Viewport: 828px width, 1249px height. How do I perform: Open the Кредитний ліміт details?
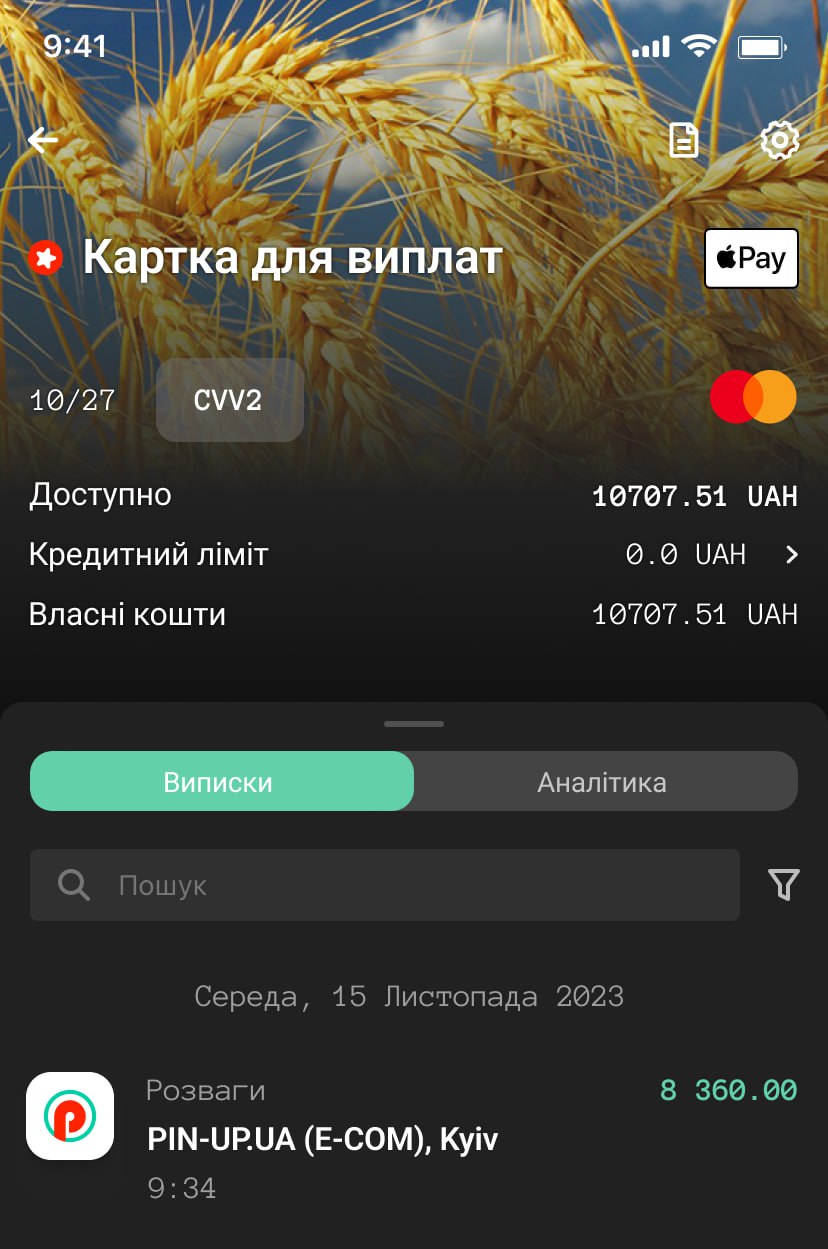pyautogui.click(x=791, y=554)
